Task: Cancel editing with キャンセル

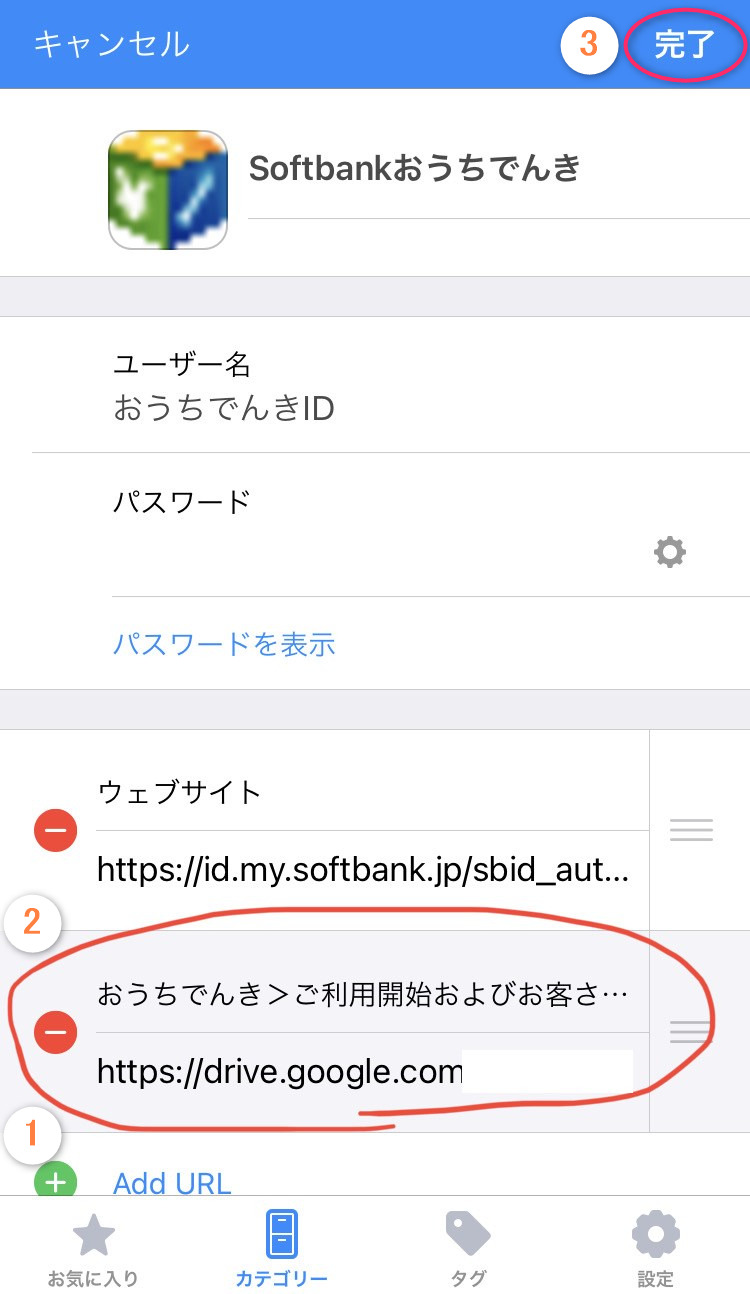Action: [111, 45]
